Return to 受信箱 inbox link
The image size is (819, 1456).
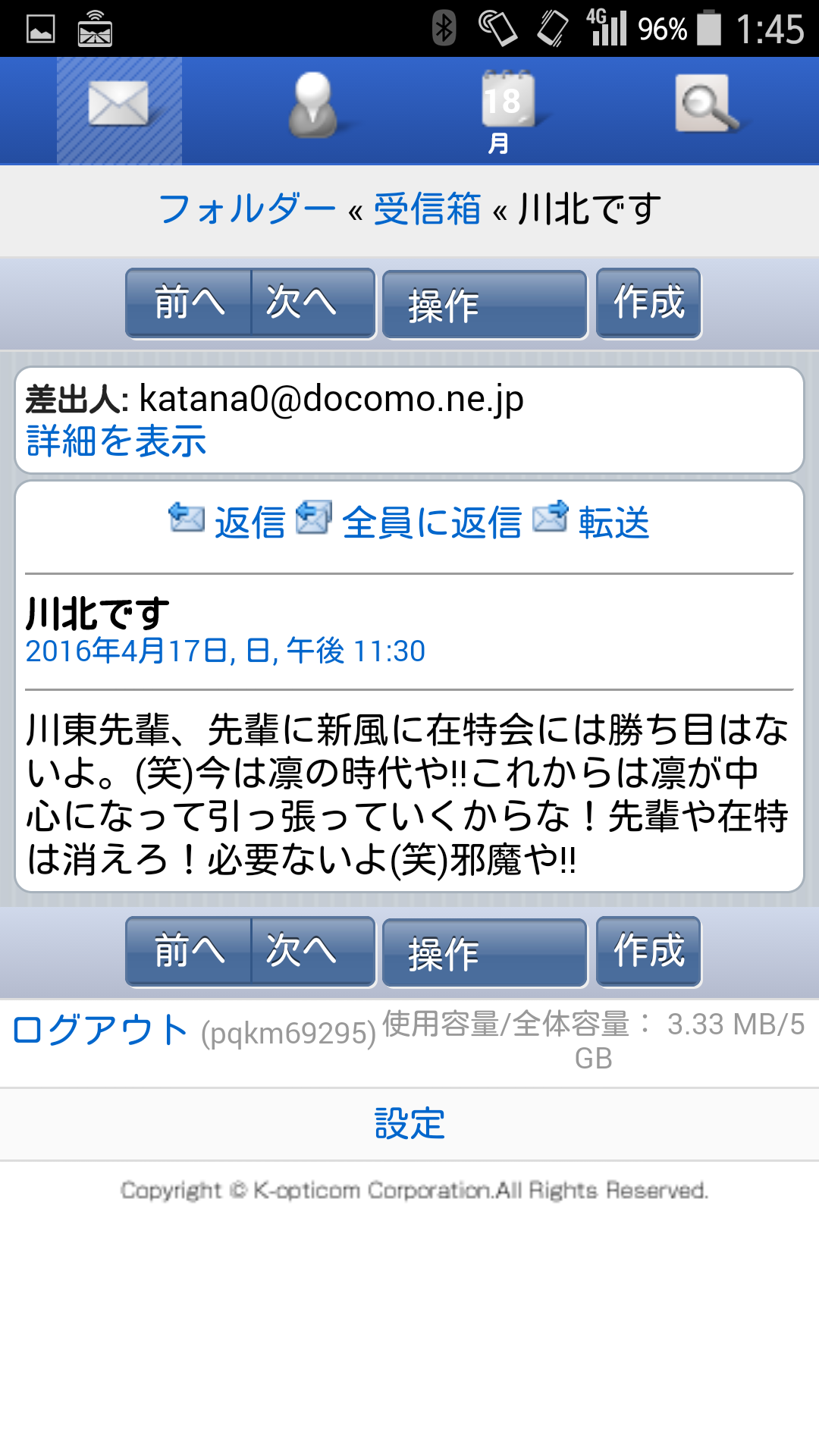pyautogui.click(x=428, y=209)
